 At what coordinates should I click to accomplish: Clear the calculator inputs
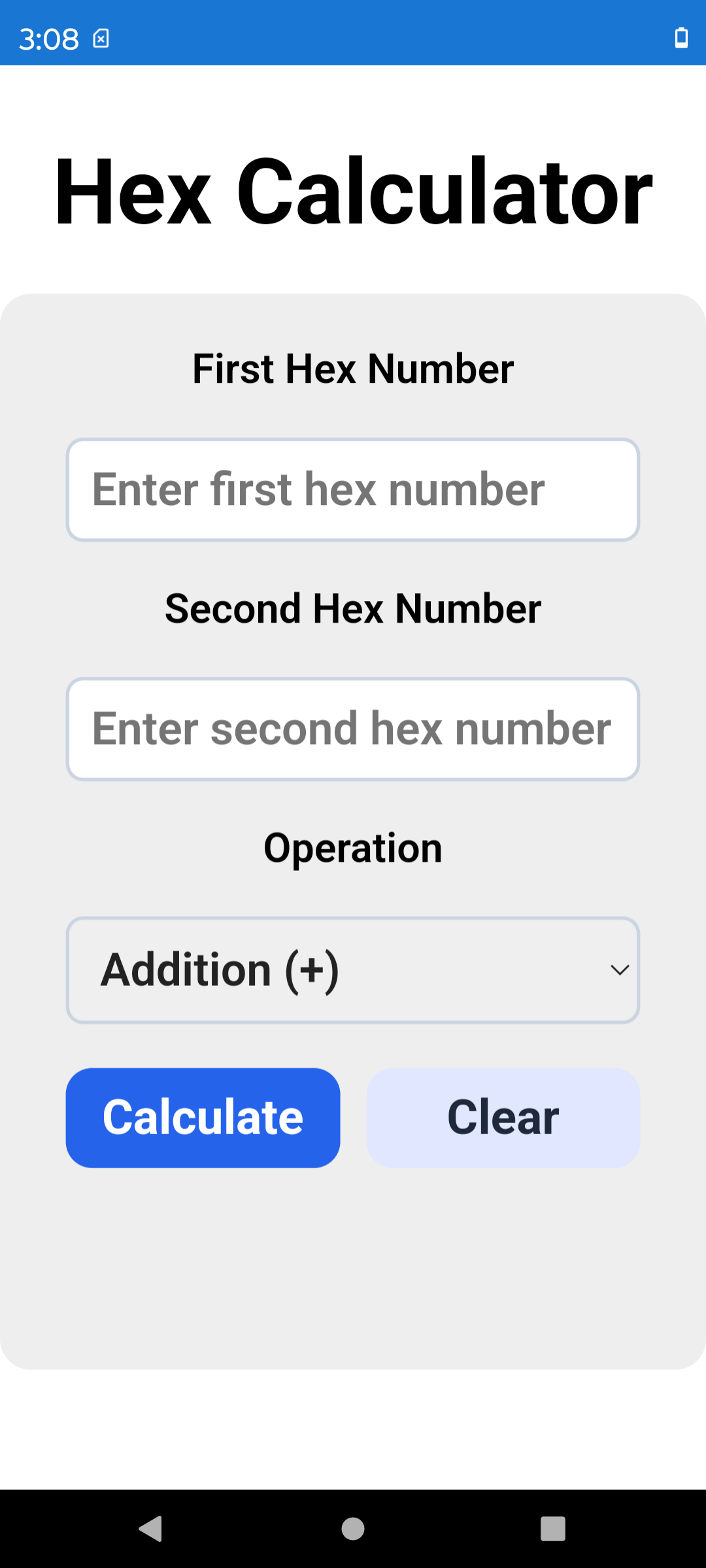[x=503, y=1118]
